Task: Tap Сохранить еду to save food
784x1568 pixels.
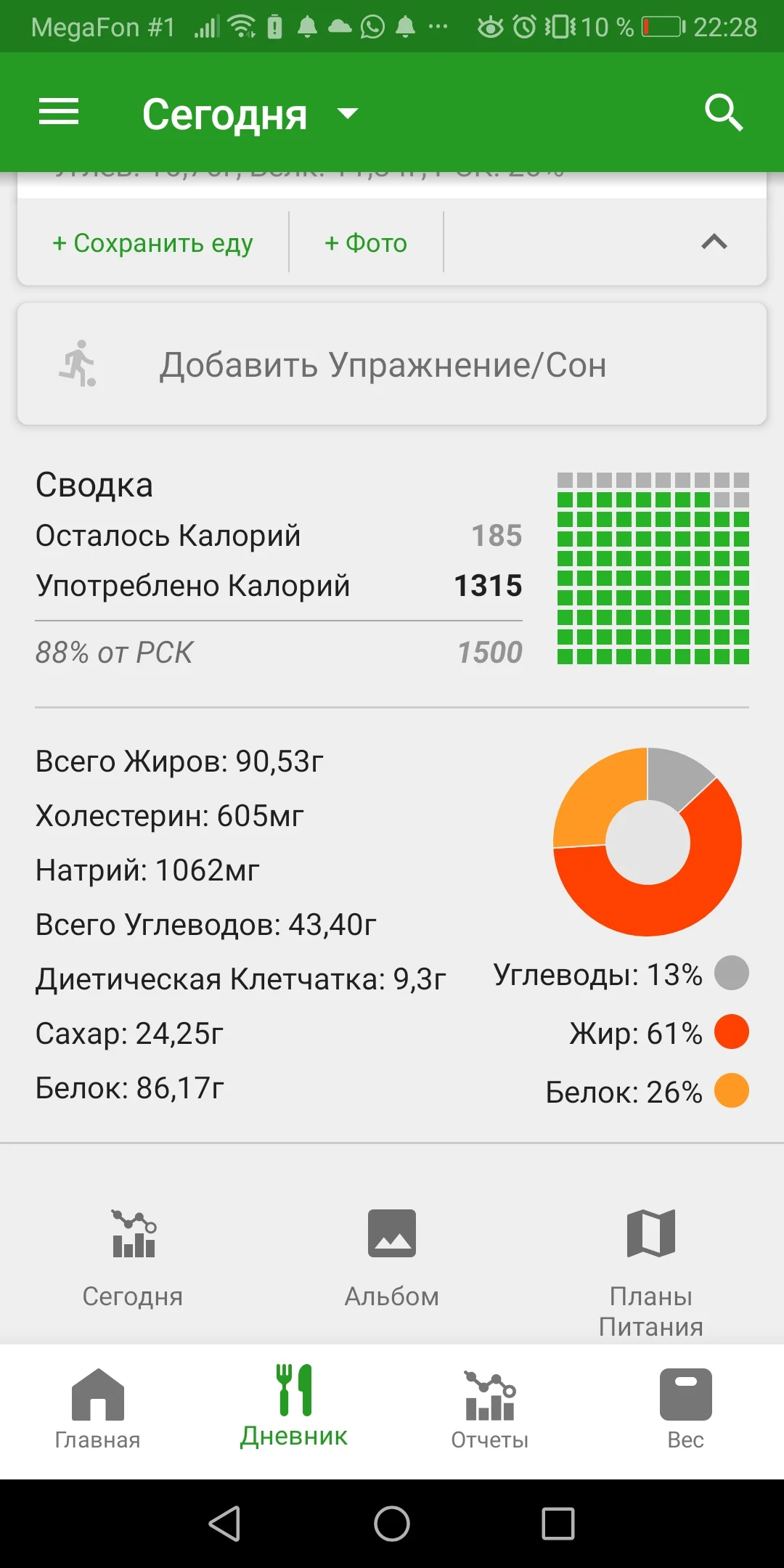Action: [x=152, y=242]
